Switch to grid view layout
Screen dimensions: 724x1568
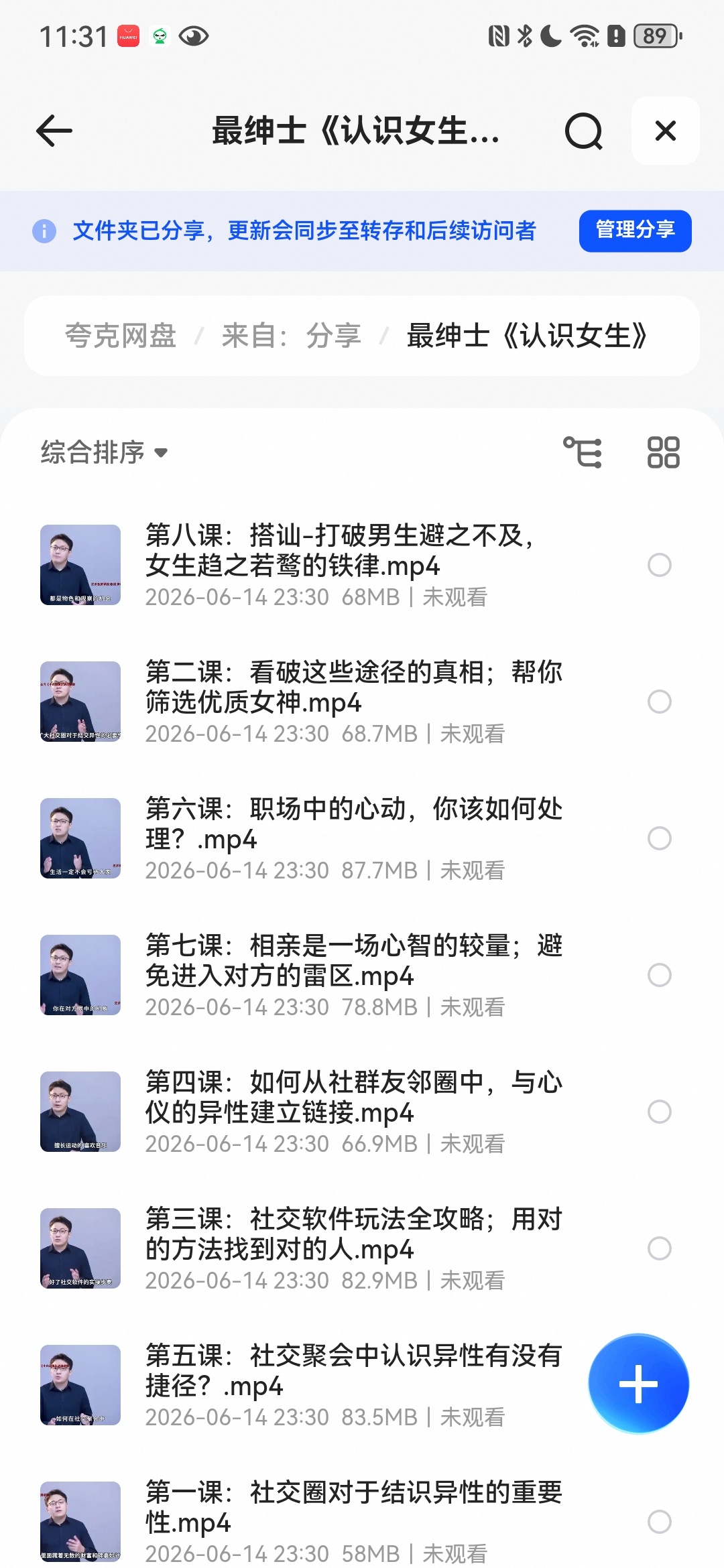coord(663,452)
